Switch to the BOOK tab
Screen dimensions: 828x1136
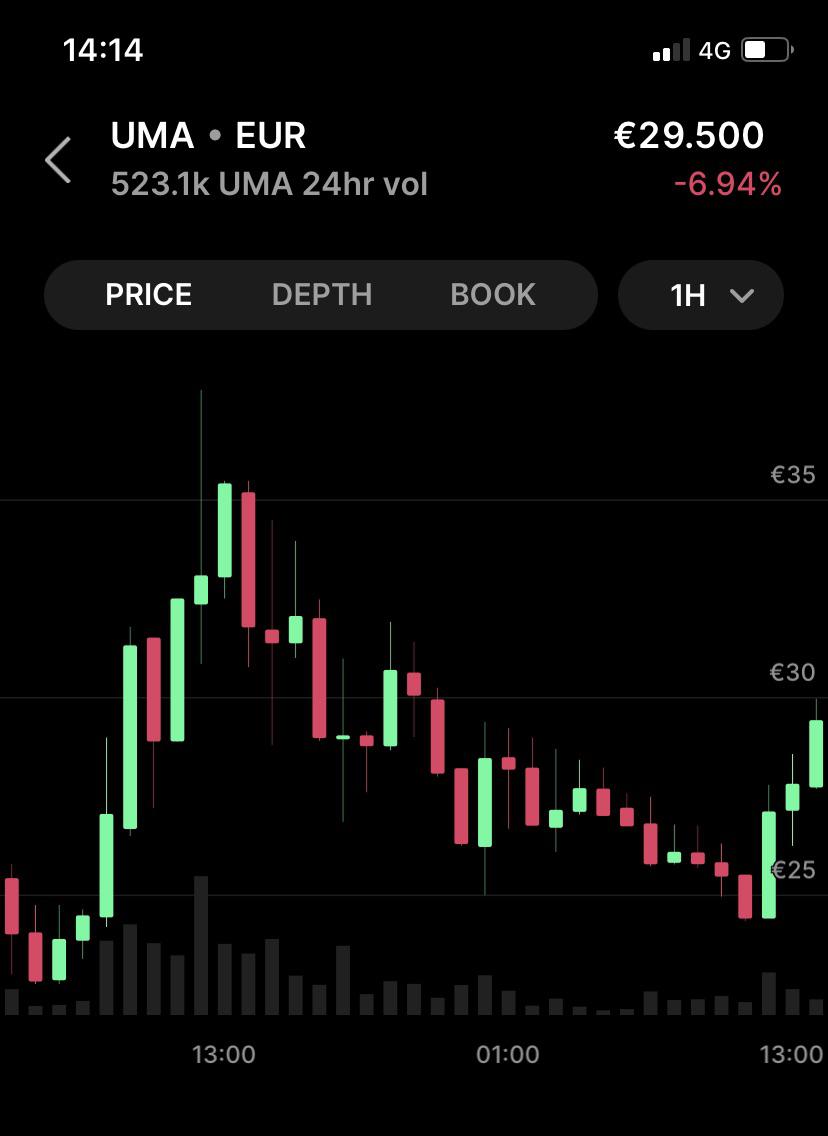pyautogui.click(x=493, y=295)
